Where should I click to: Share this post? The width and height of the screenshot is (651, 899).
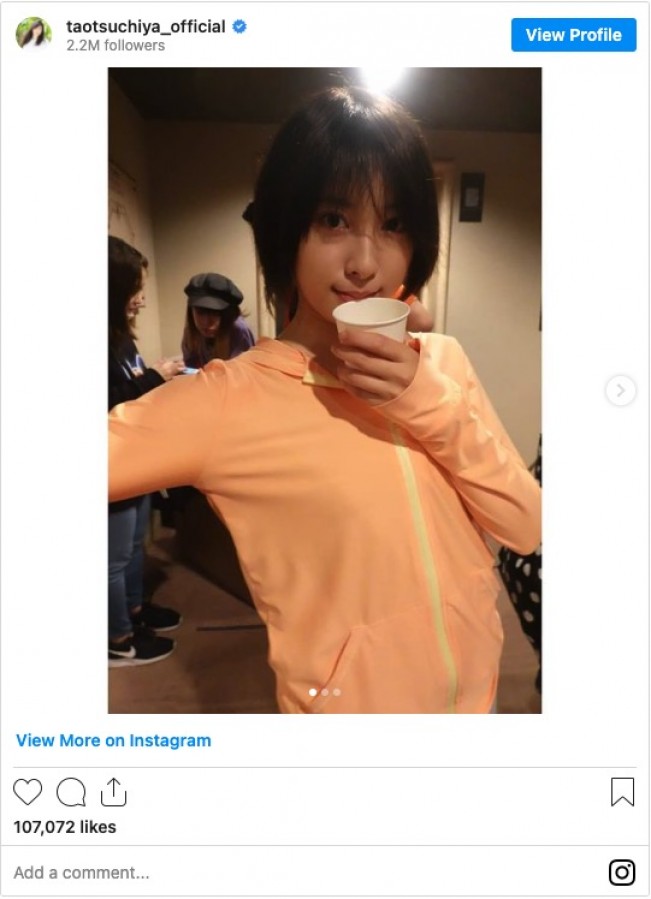(x=114, y=793)
